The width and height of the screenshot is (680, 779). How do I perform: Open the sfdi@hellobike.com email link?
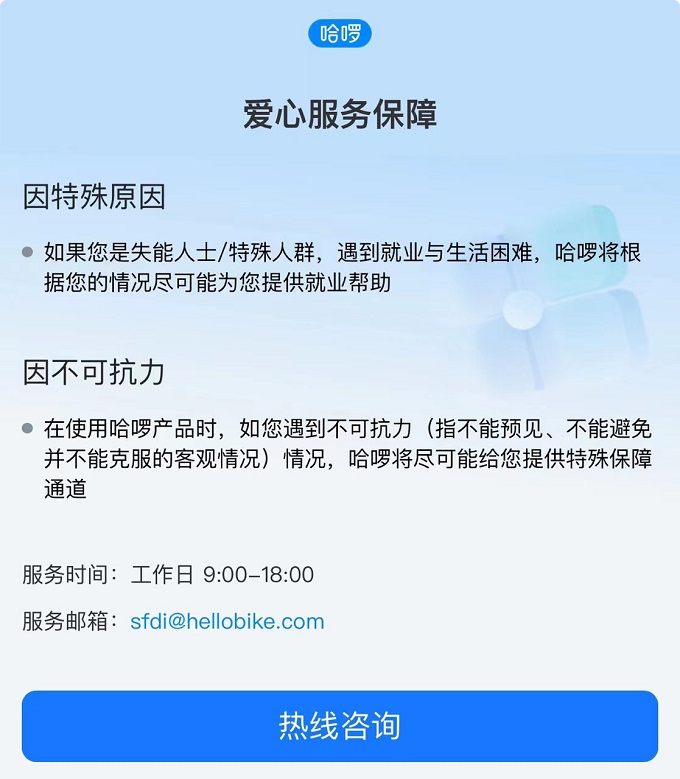point(227,621)
